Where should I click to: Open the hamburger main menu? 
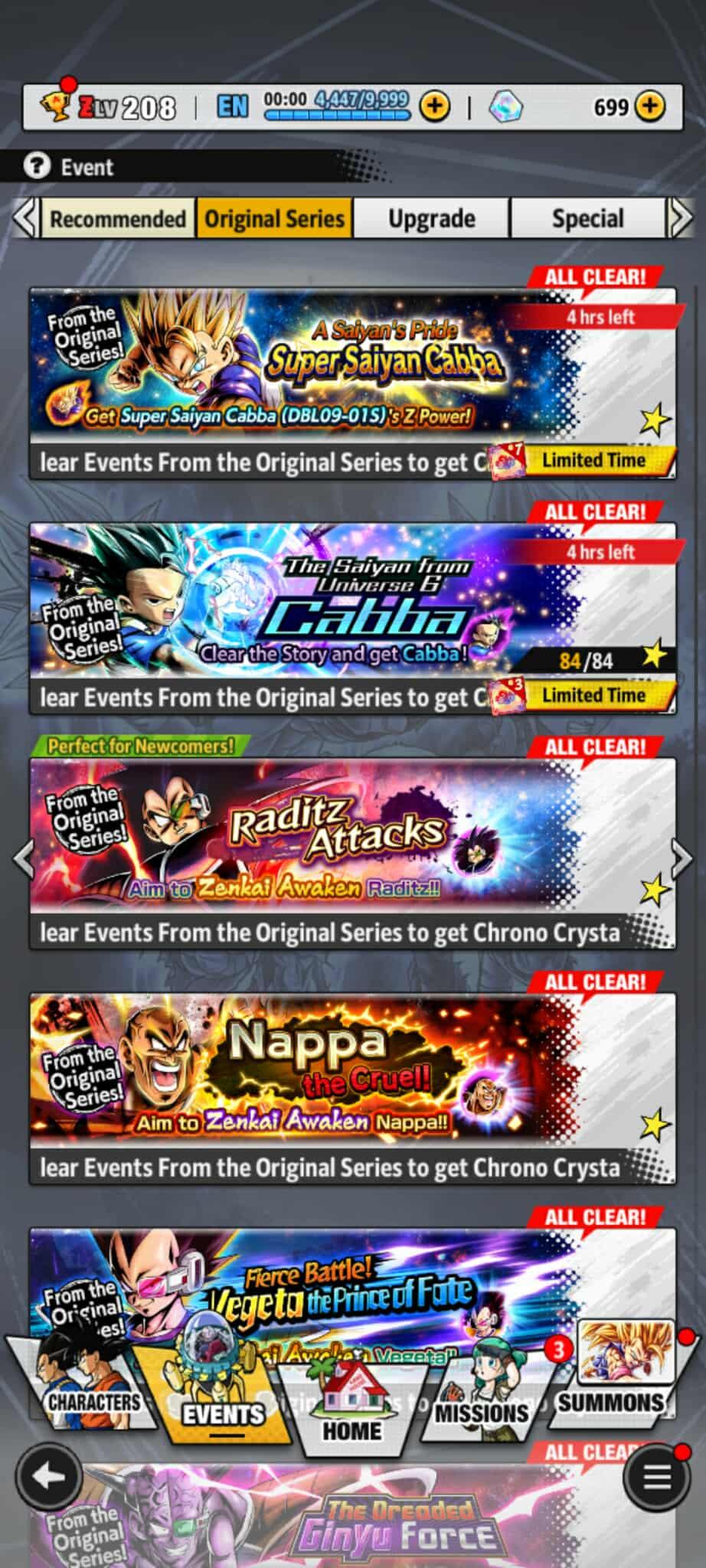pyautogui.click(x=656, y=1477)
